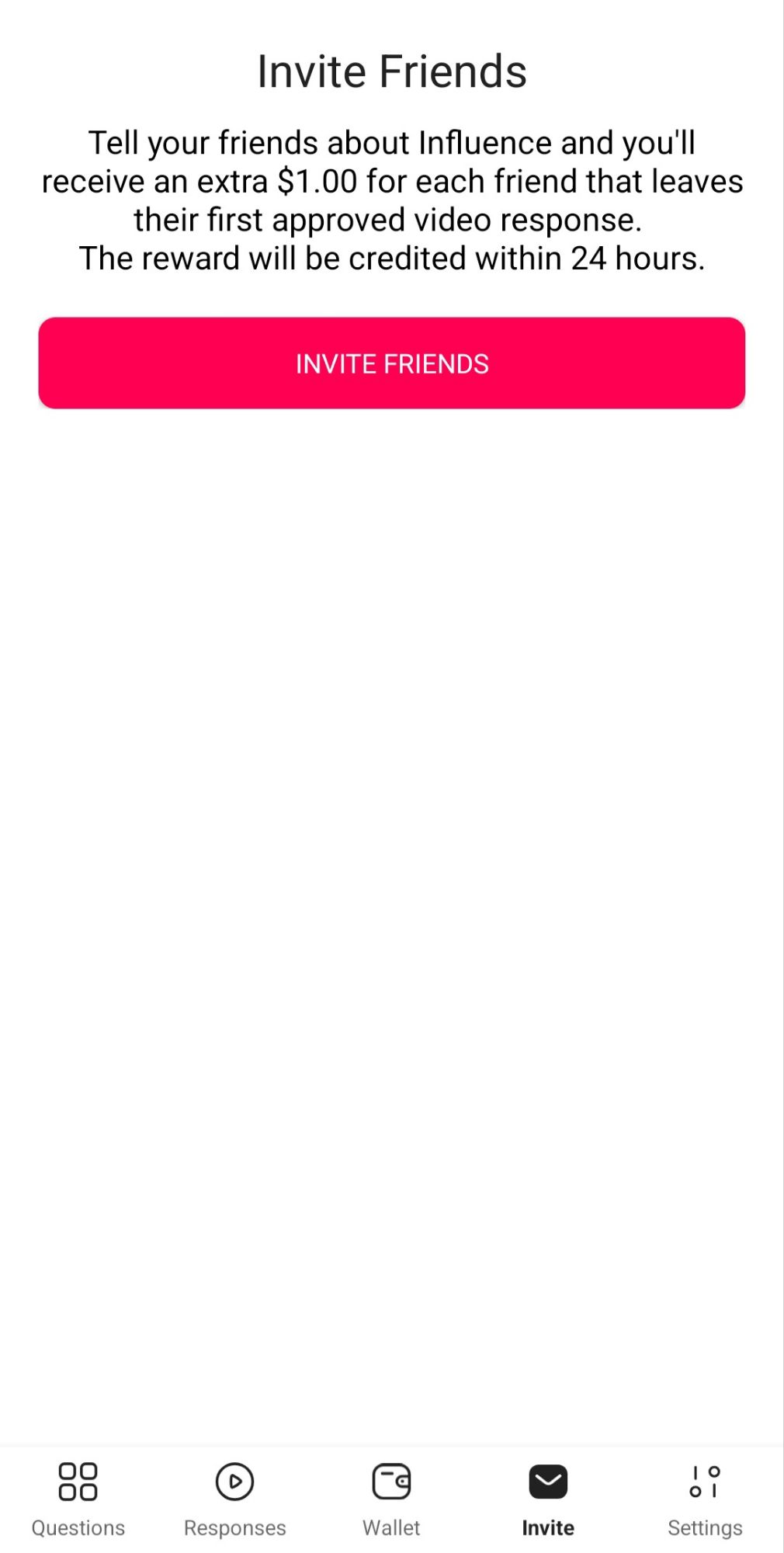Image resolution: width=784 pixels, height=1553 pixels.
Task: Click the Invite Friends page title
Action: (392, 71)
